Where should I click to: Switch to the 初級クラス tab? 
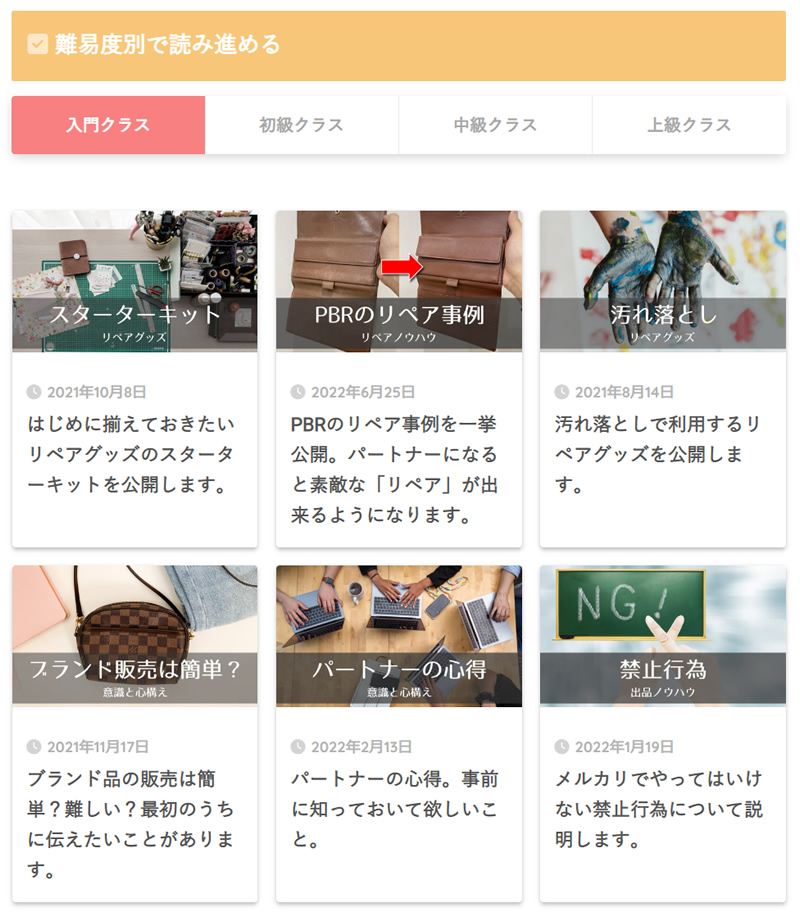[x=301, y=125]
